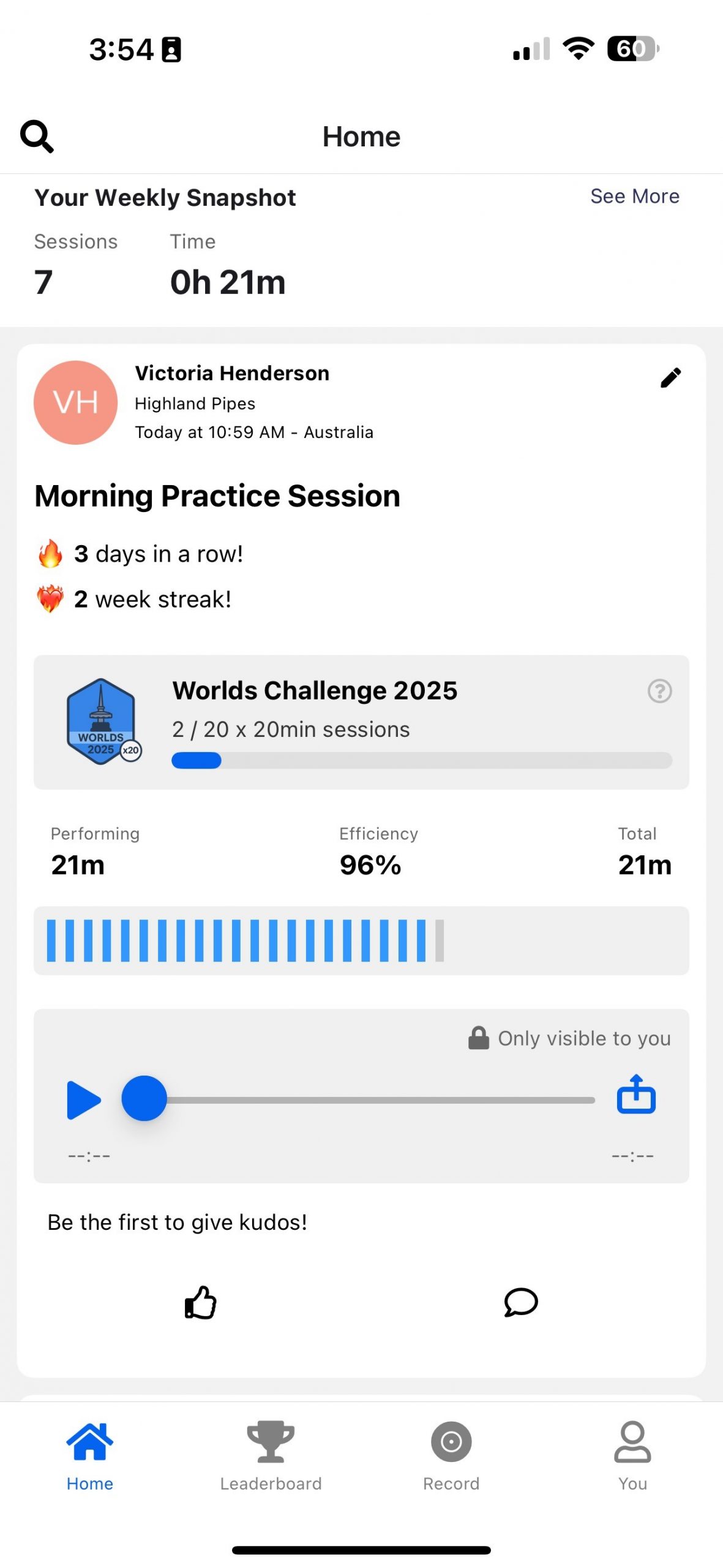
Task: Select the Home tab
Action: [90, 1456]
